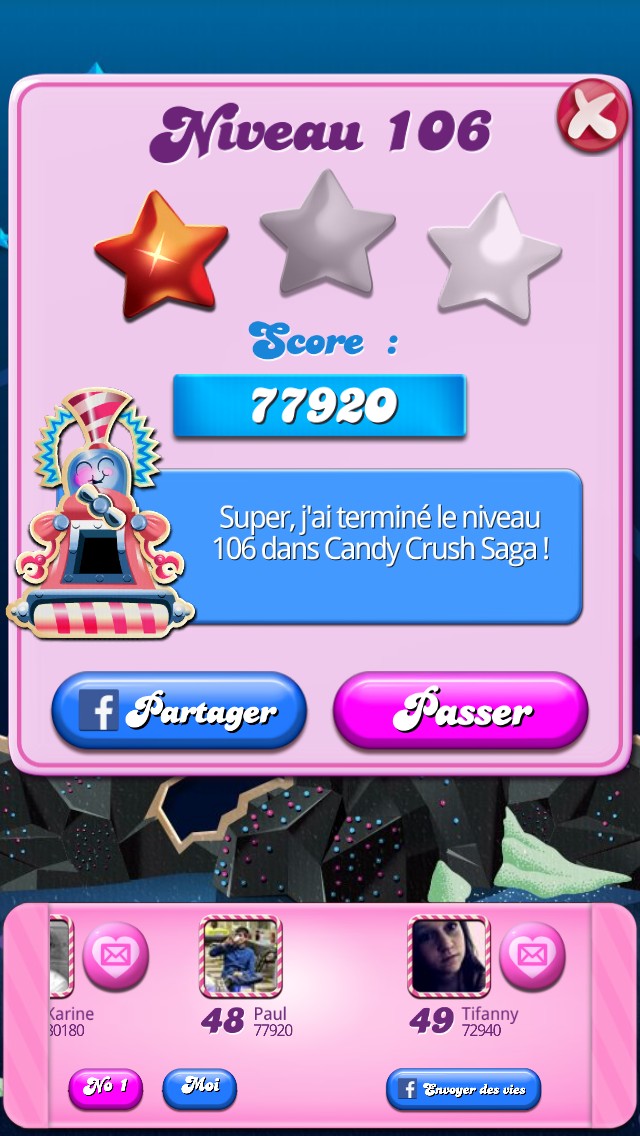Show my position with Moi
The width and height of the screenshot is (640, 1136).
[x=199, y=1087]
